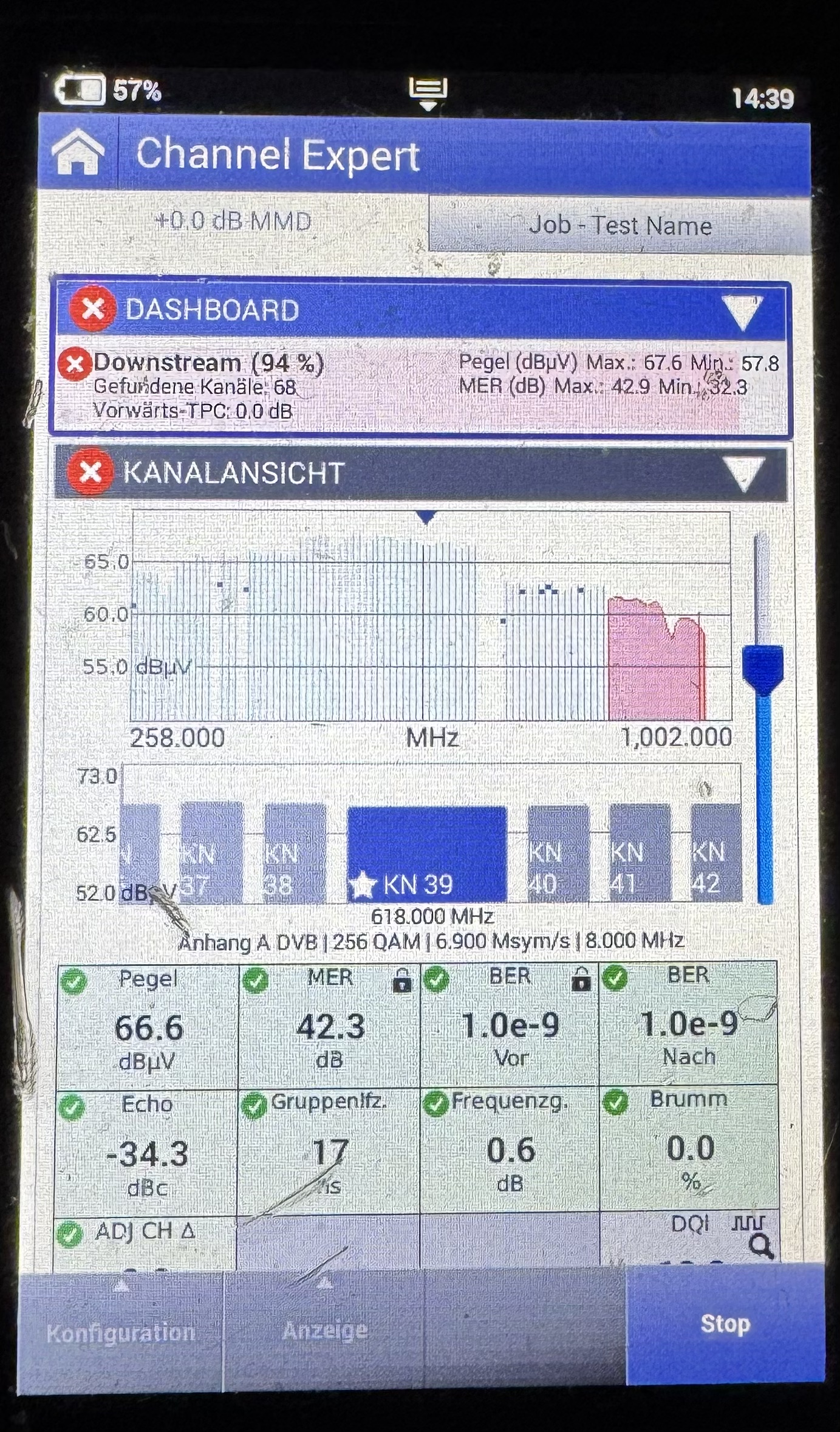Image resolution: width=840 pixels, height=1432 pixels.
Task: Open the Konfiguration menu
Action: coord(120,1332)
